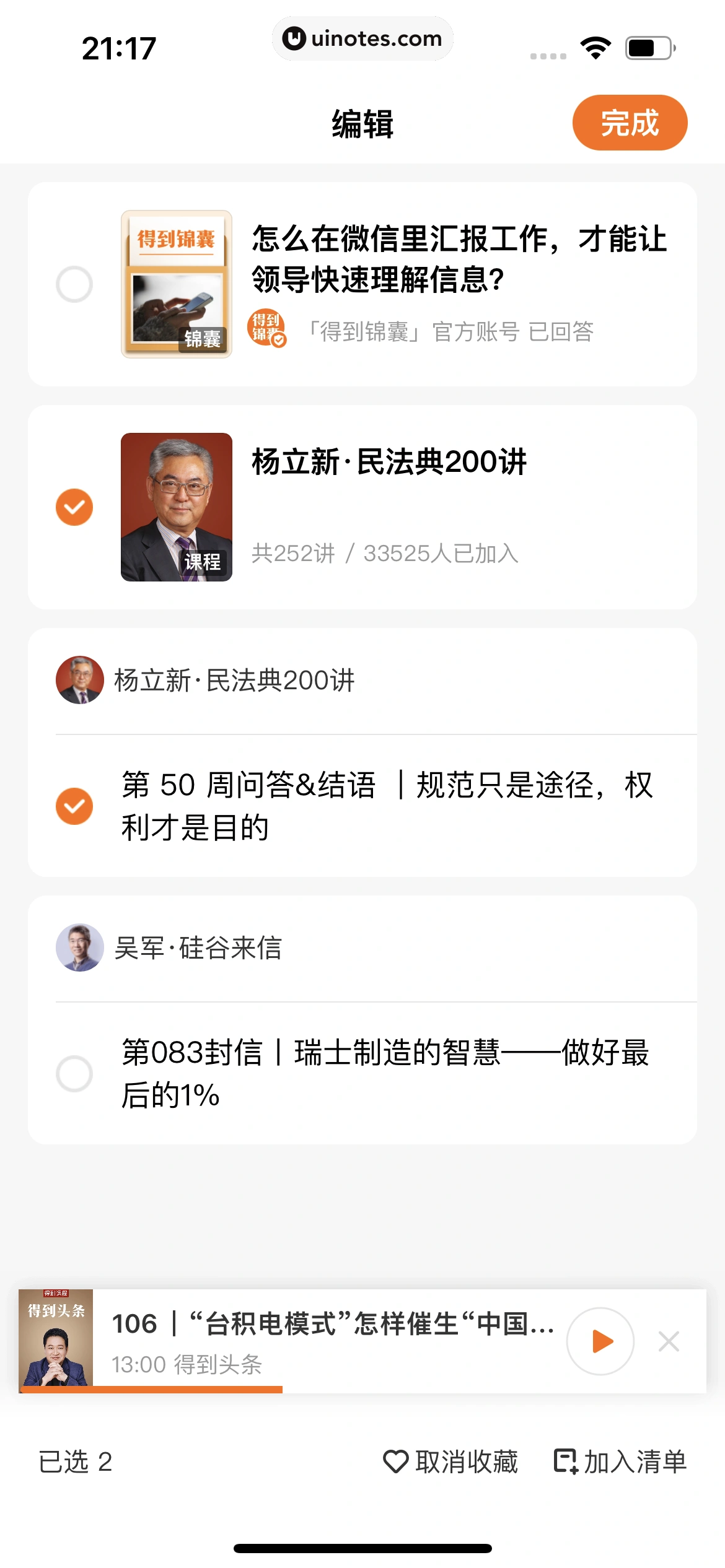Select the 第083封信 瑞士制造的智慧 item
Screen dimensions: 725x1568
click(x=74, y=1074)
